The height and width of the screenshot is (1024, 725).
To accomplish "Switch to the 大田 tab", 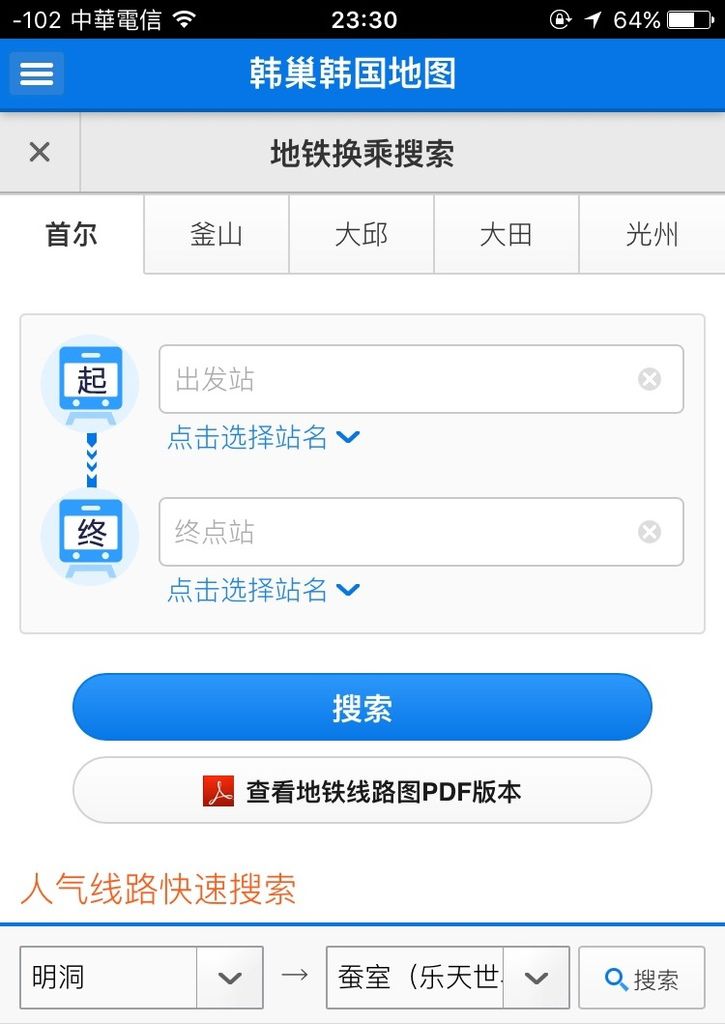I will point(506,235).
